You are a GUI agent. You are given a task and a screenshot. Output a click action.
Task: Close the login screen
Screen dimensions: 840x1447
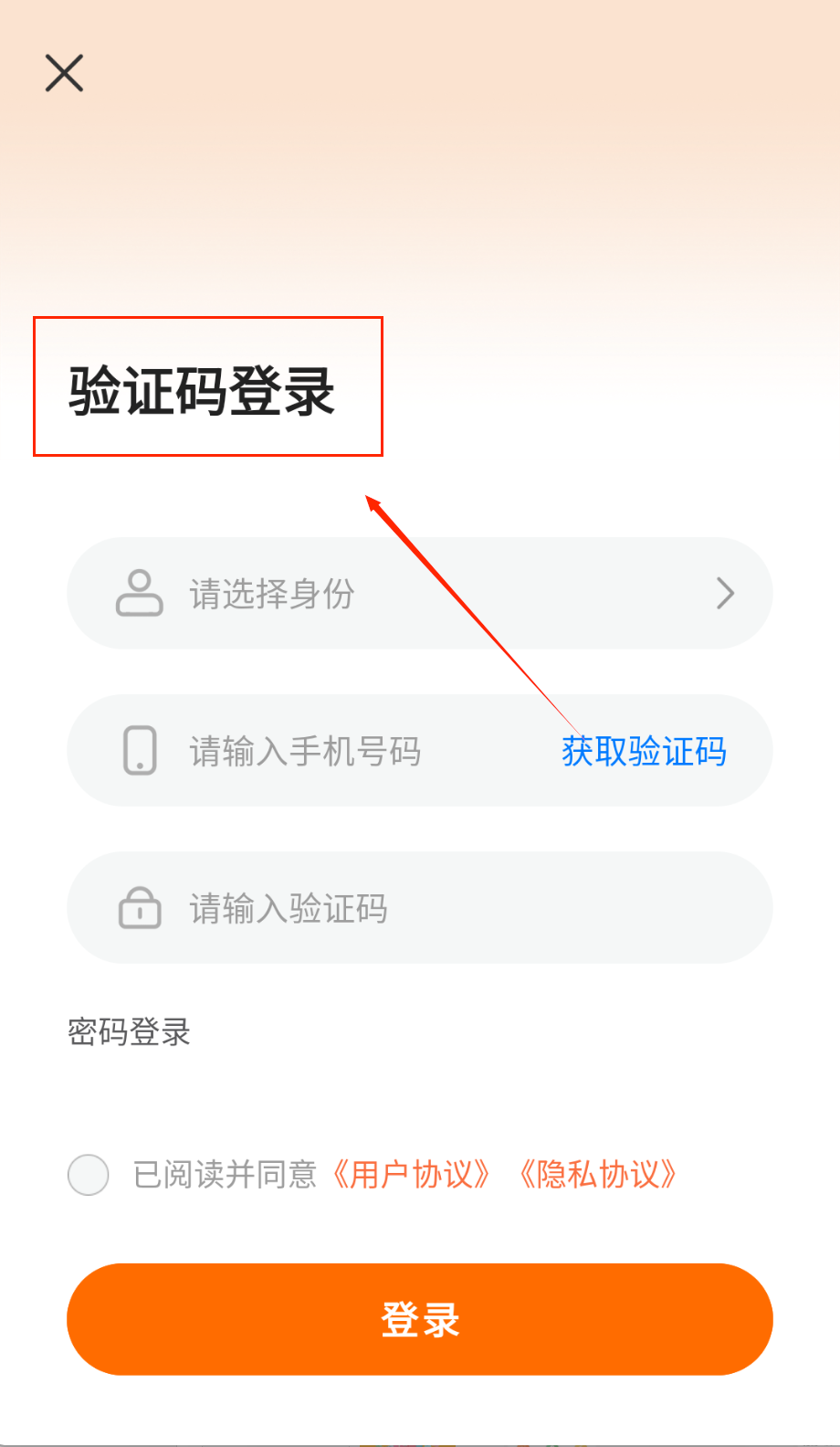64,73
